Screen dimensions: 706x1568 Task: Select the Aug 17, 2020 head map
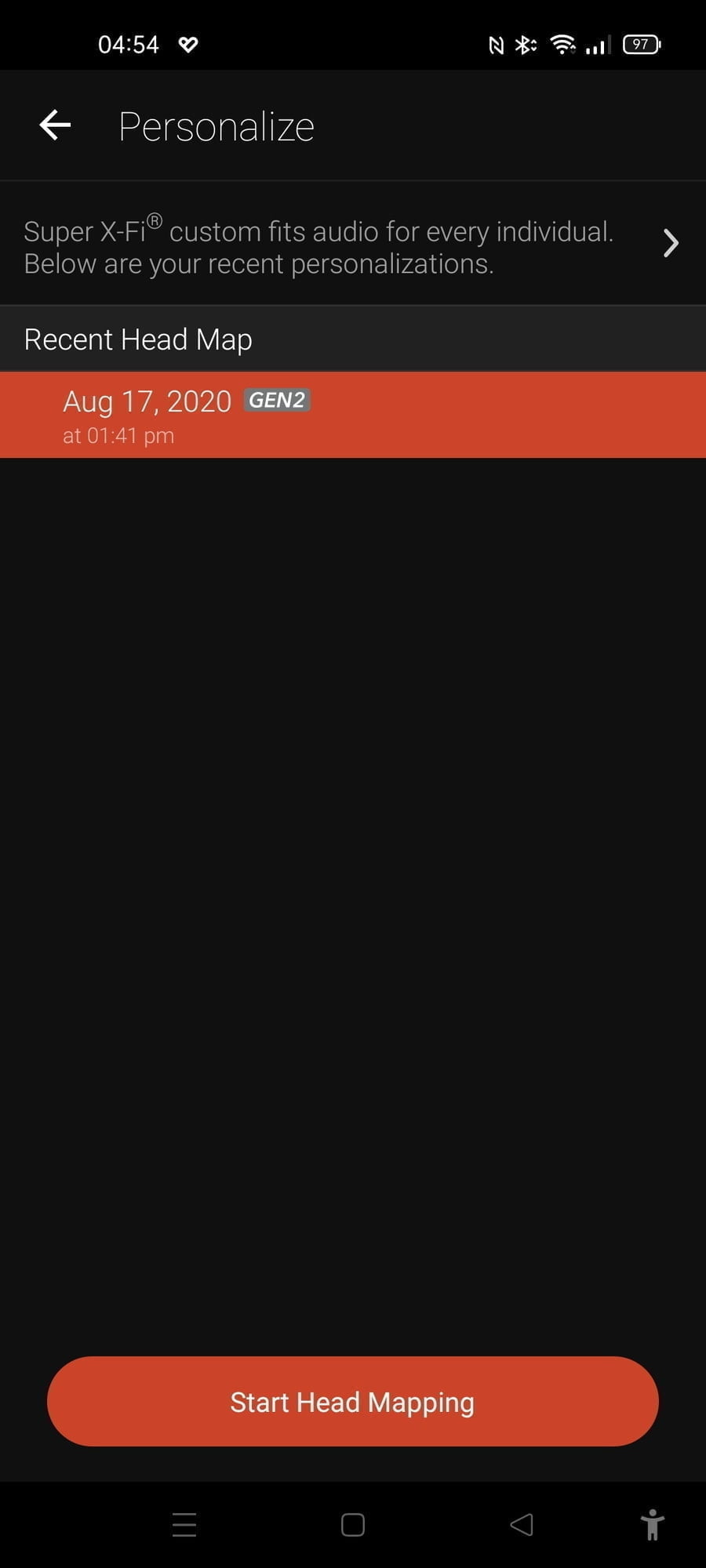pos(353,415)
